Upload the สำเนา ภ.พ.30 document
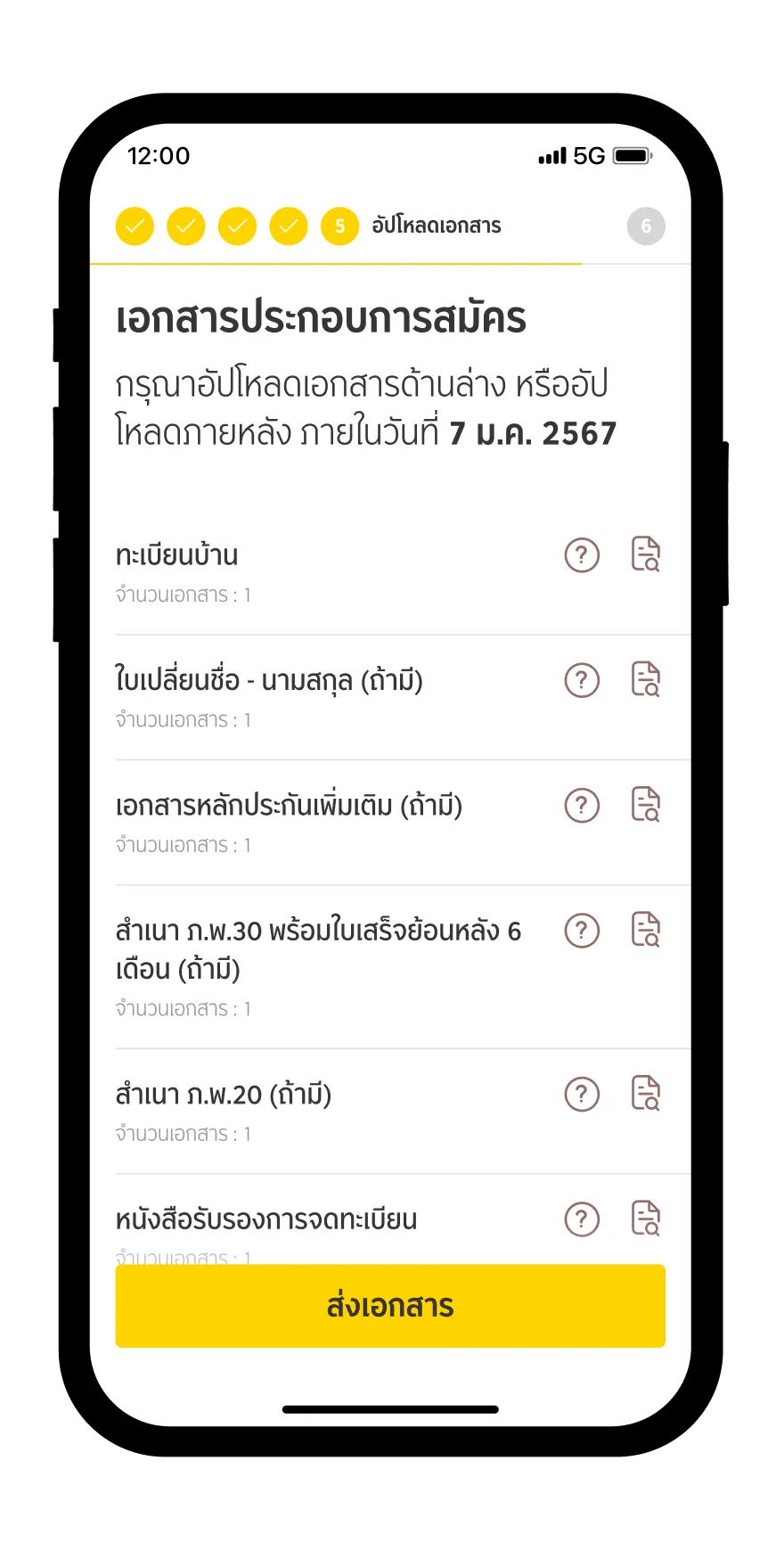 pyautogui.click(x=646, y=930)
